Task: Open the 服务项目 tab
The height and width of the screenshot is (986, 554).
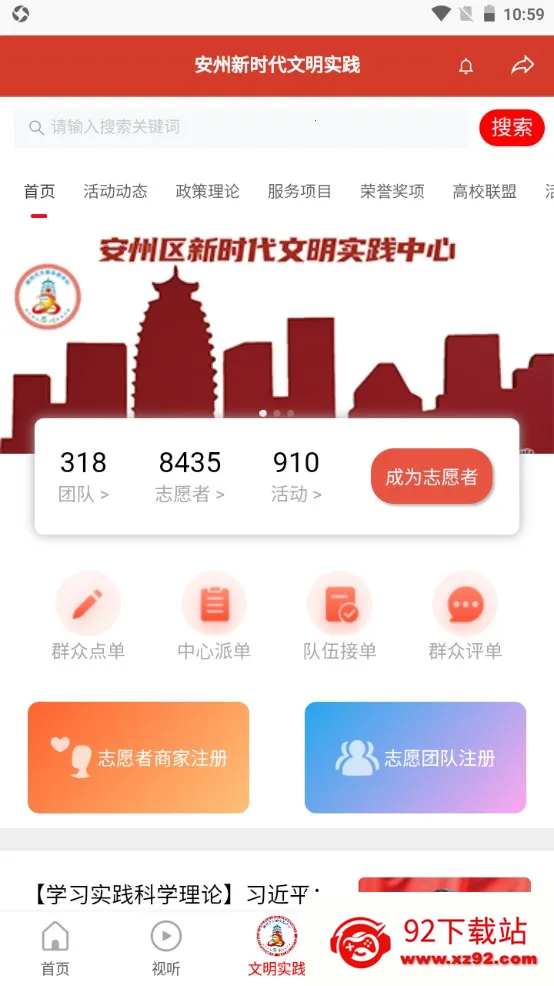Action: [x=299, y=191]
